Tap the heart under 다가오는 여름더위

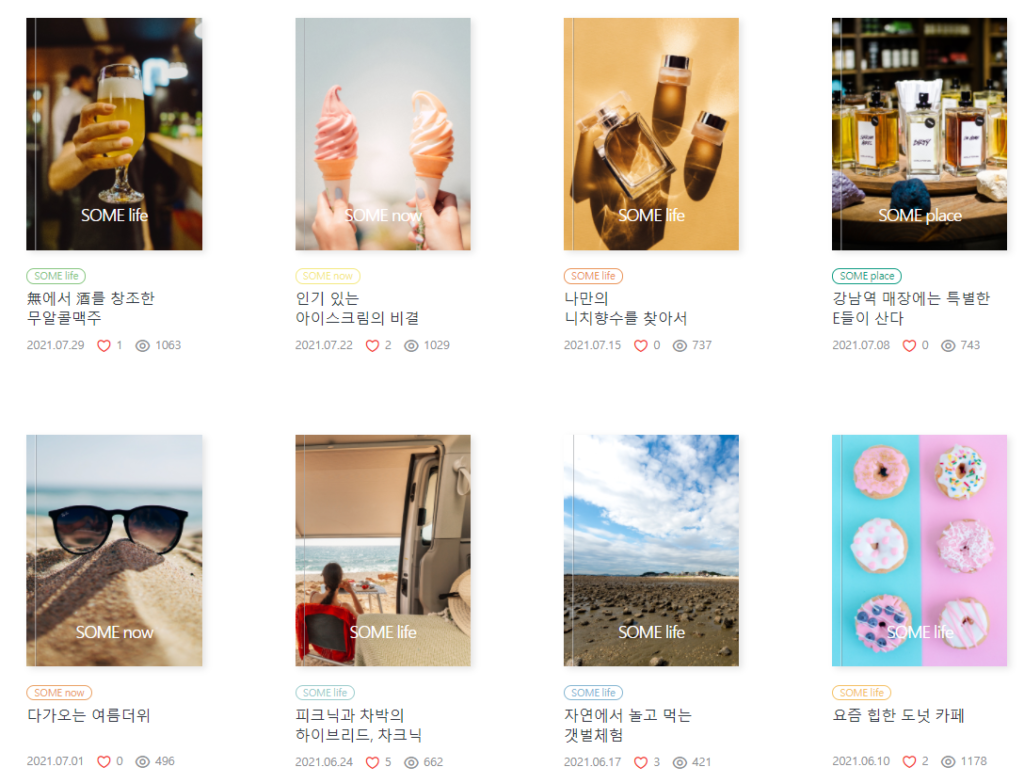click(104, 762)
